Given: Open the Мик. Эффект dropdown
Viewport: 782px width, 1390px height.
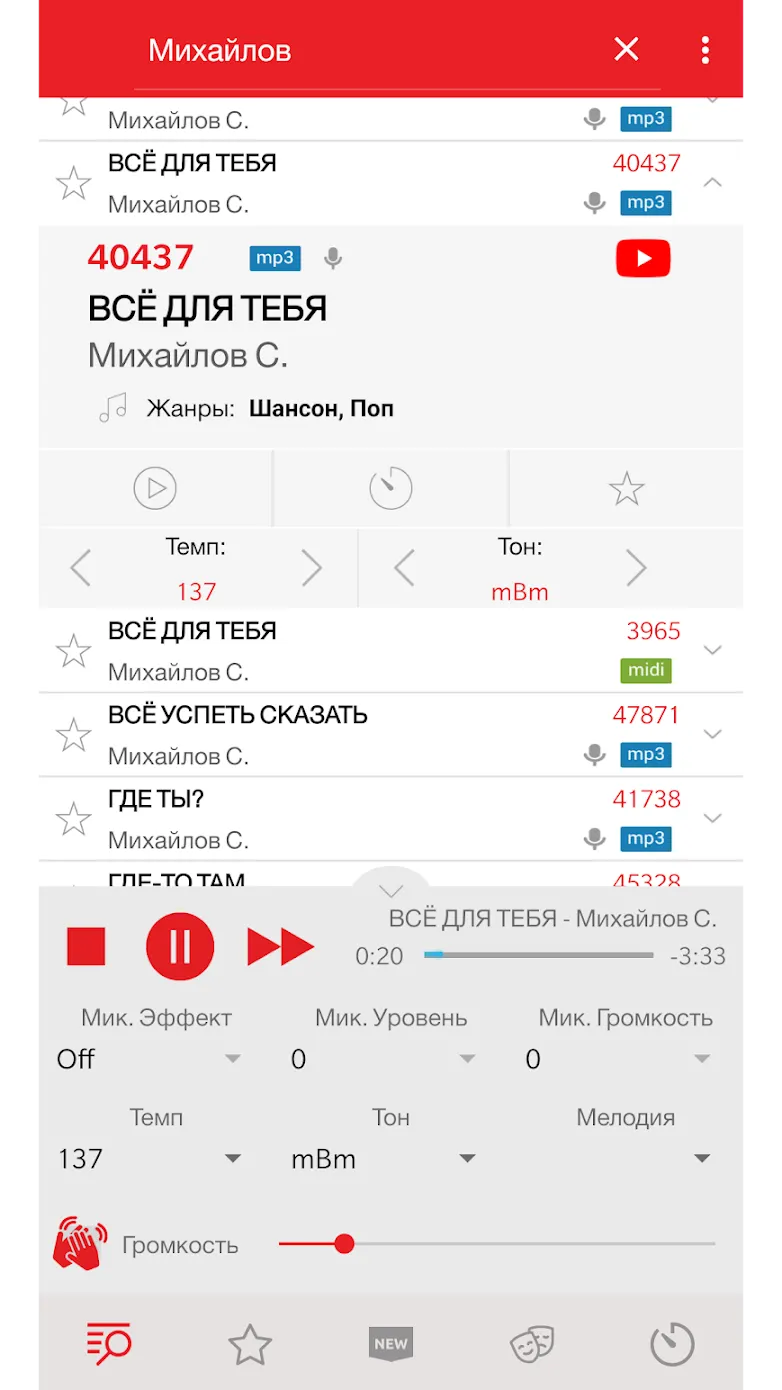Looking at the screenshot, I should pos(149,1059).
